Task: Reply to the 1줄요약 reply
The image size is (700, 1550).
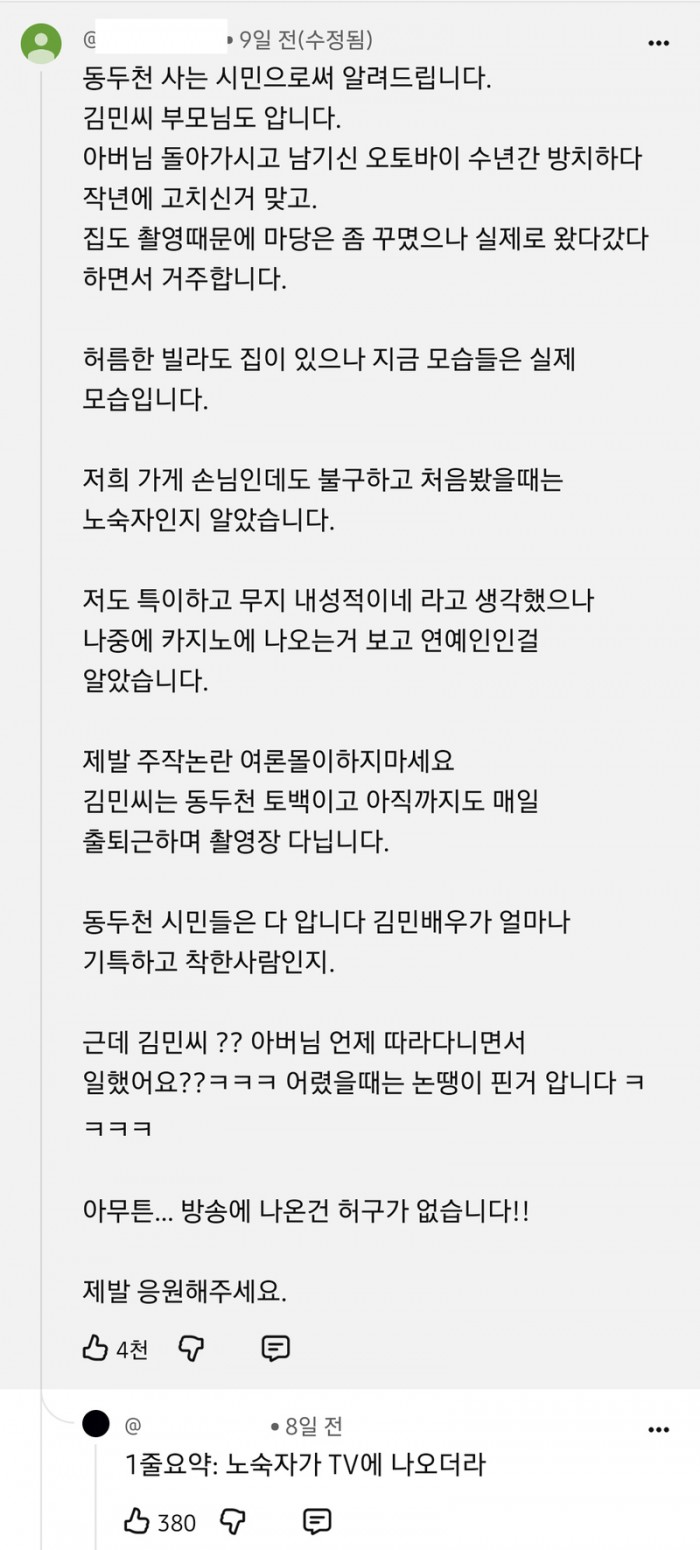Action: pos(316,1523)
